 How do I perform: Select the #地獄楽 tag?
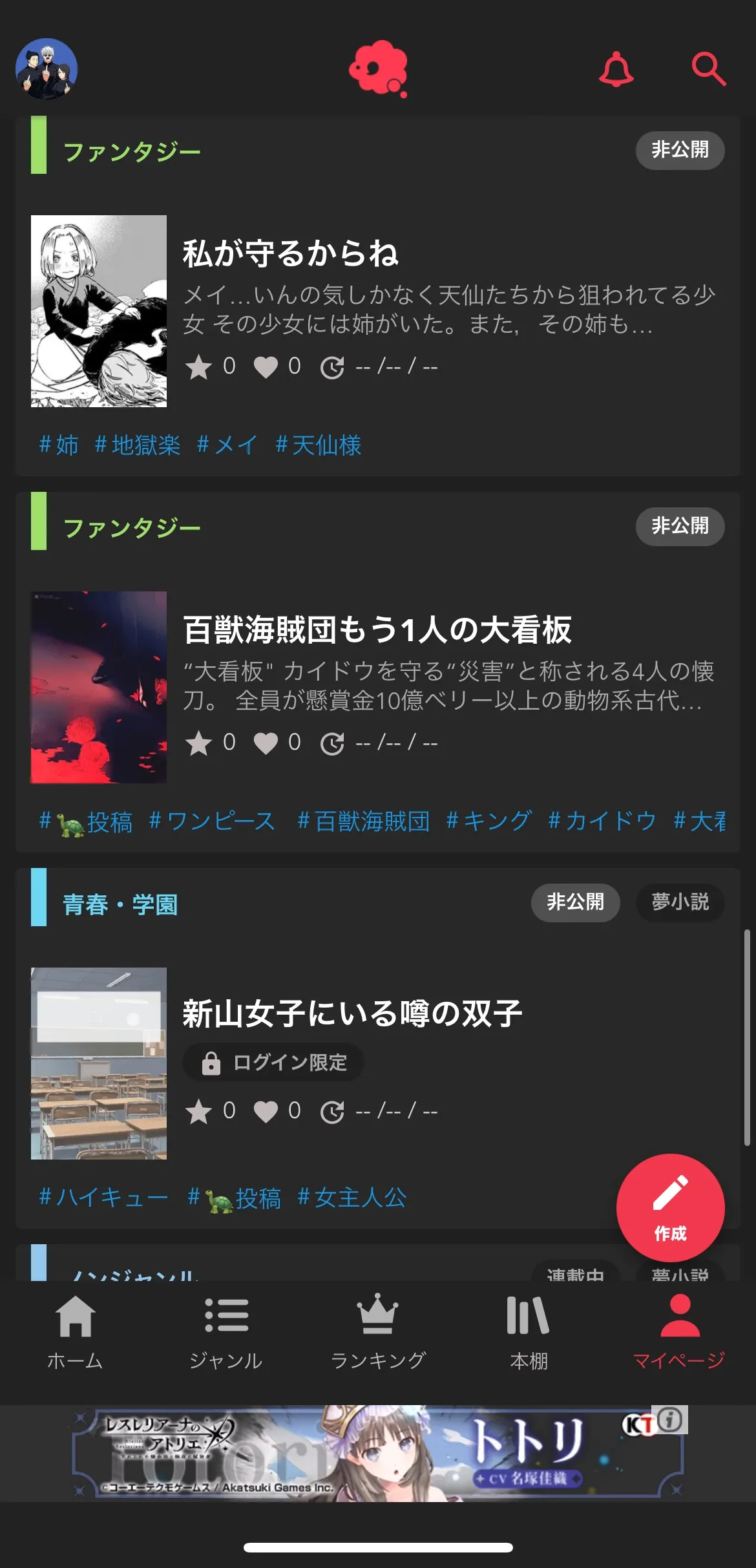point(138,445)
